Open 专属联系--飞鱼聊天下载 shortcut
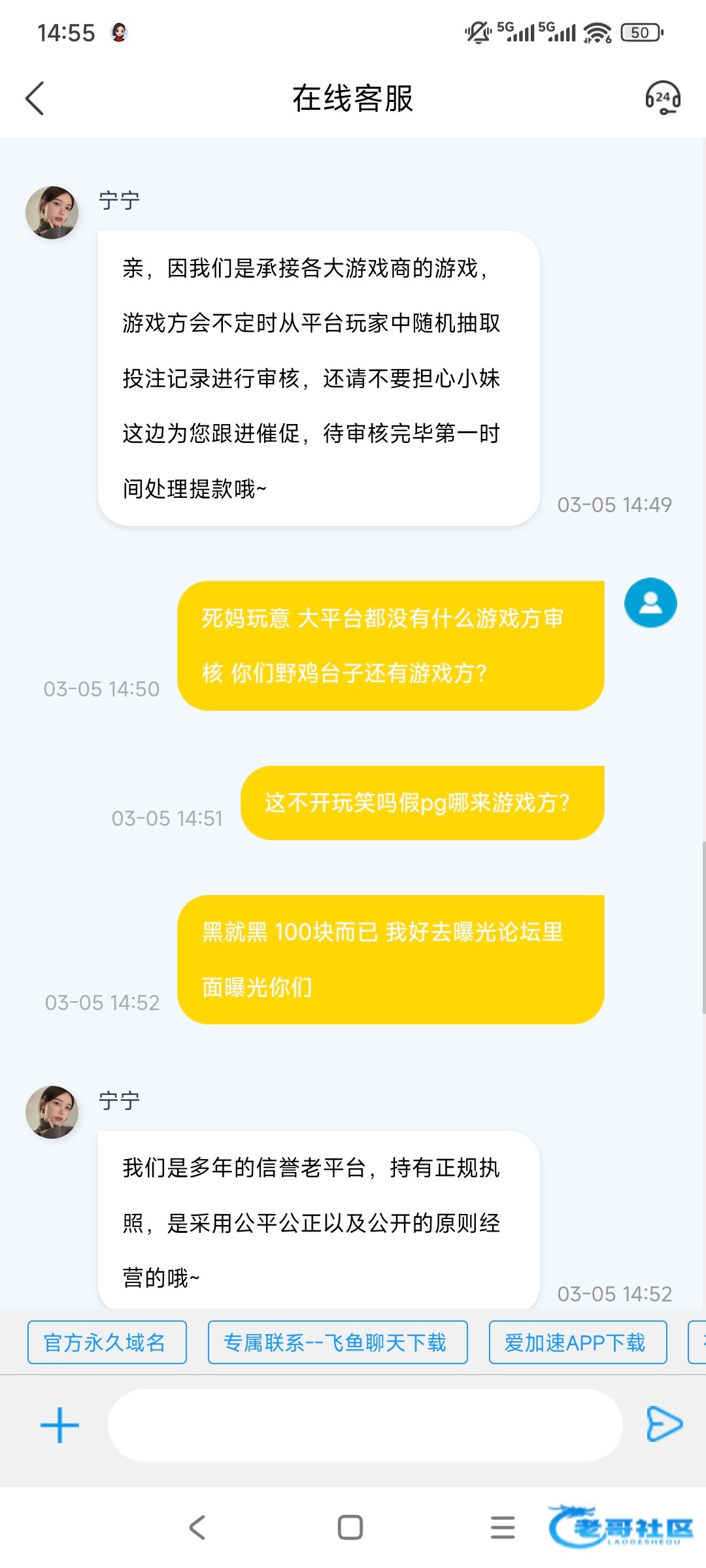 click(x=337, y=1342)
